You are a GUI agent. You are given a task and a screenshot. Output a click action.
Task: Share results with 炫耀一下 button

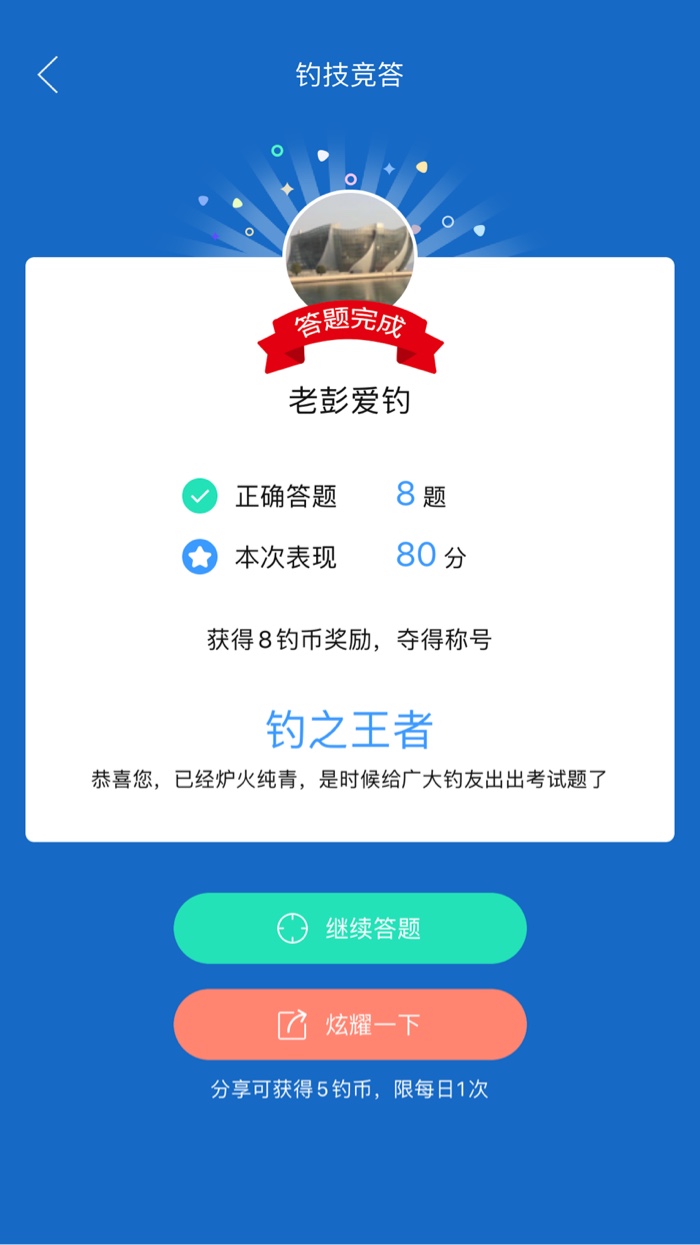pos(350,1024)
